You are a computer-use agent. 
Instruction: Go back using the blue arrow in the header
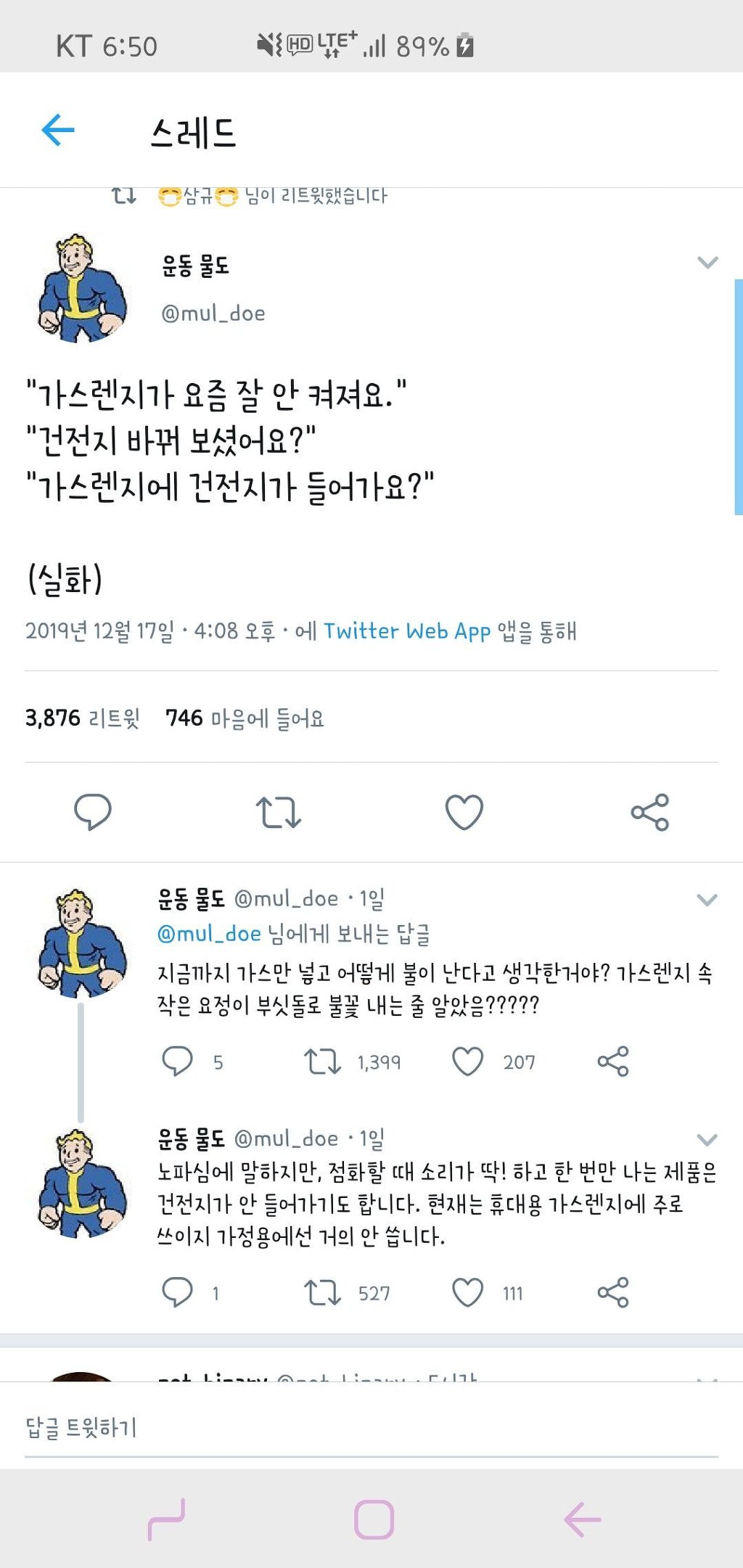click(x=57, y=128)
